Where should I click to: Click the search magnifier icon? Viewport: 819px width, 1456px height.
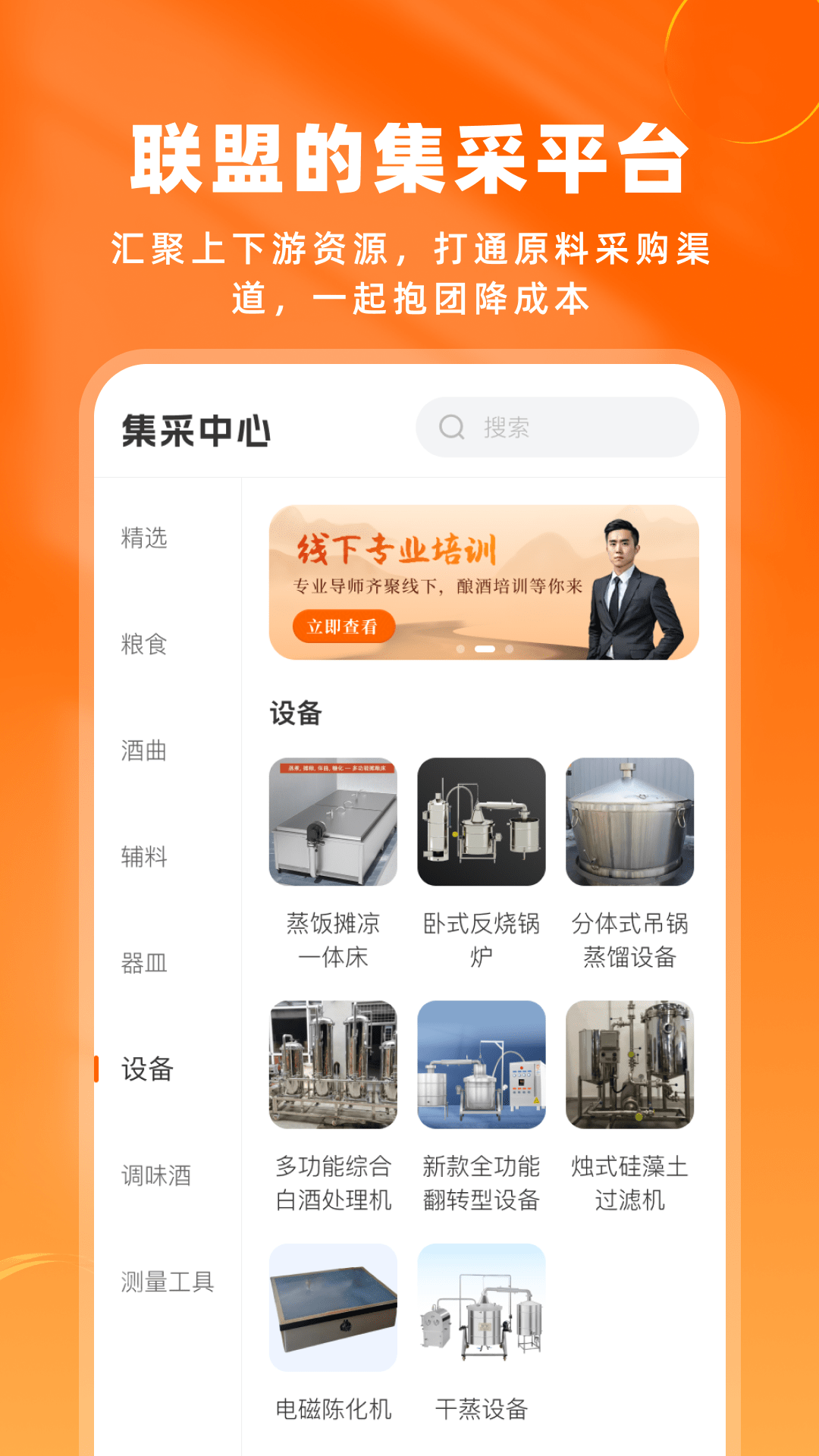pos(453,427)
